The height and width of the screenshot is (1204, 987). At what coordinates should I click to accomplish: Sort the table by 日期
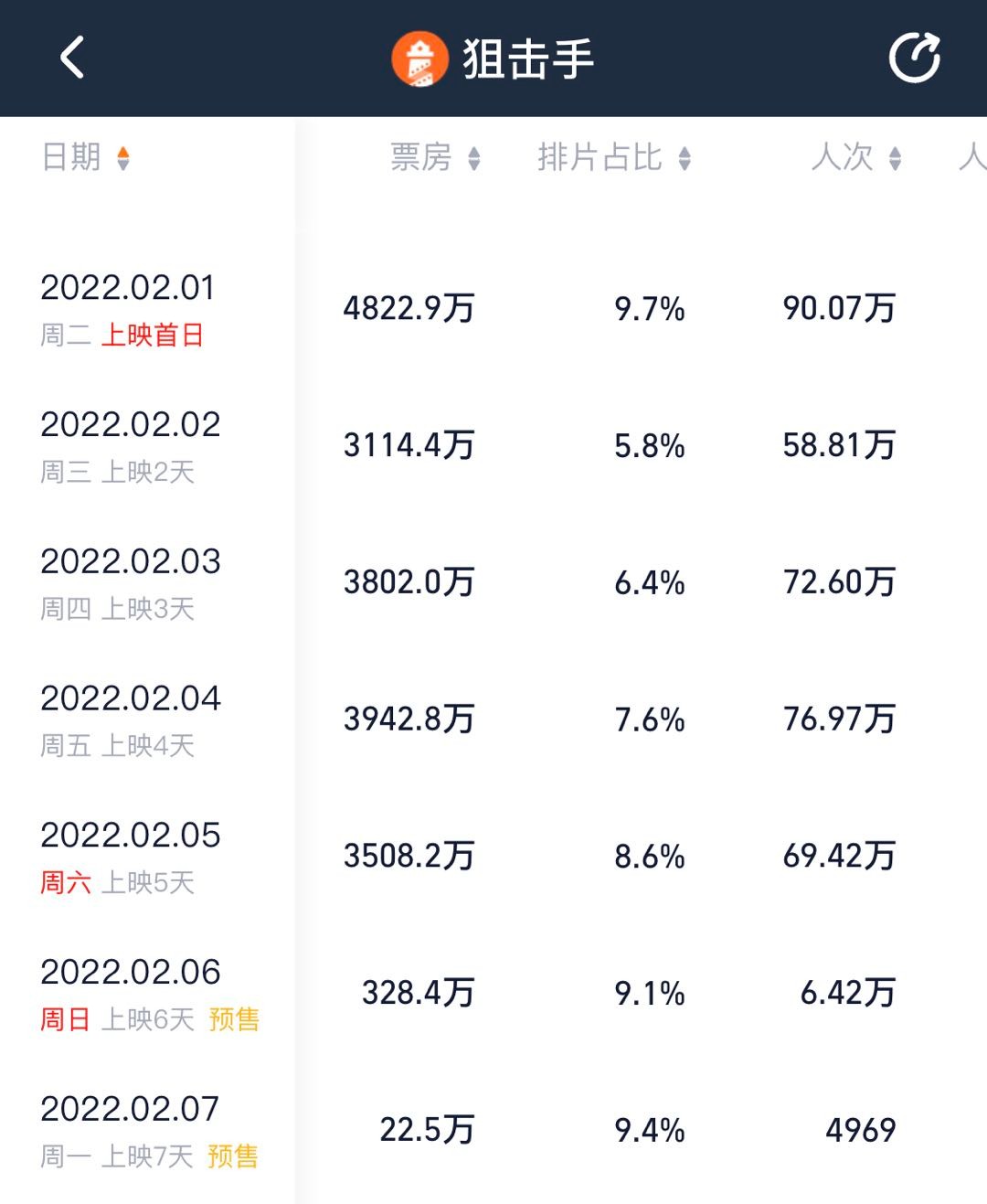coord(87,157)
